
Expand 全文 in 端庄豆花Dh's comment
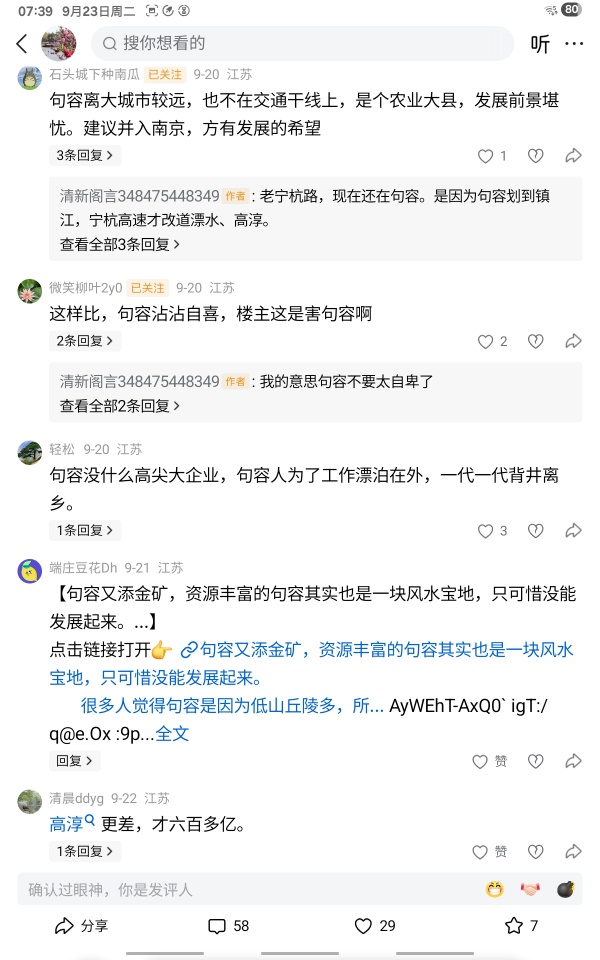(x=172, y=733)
